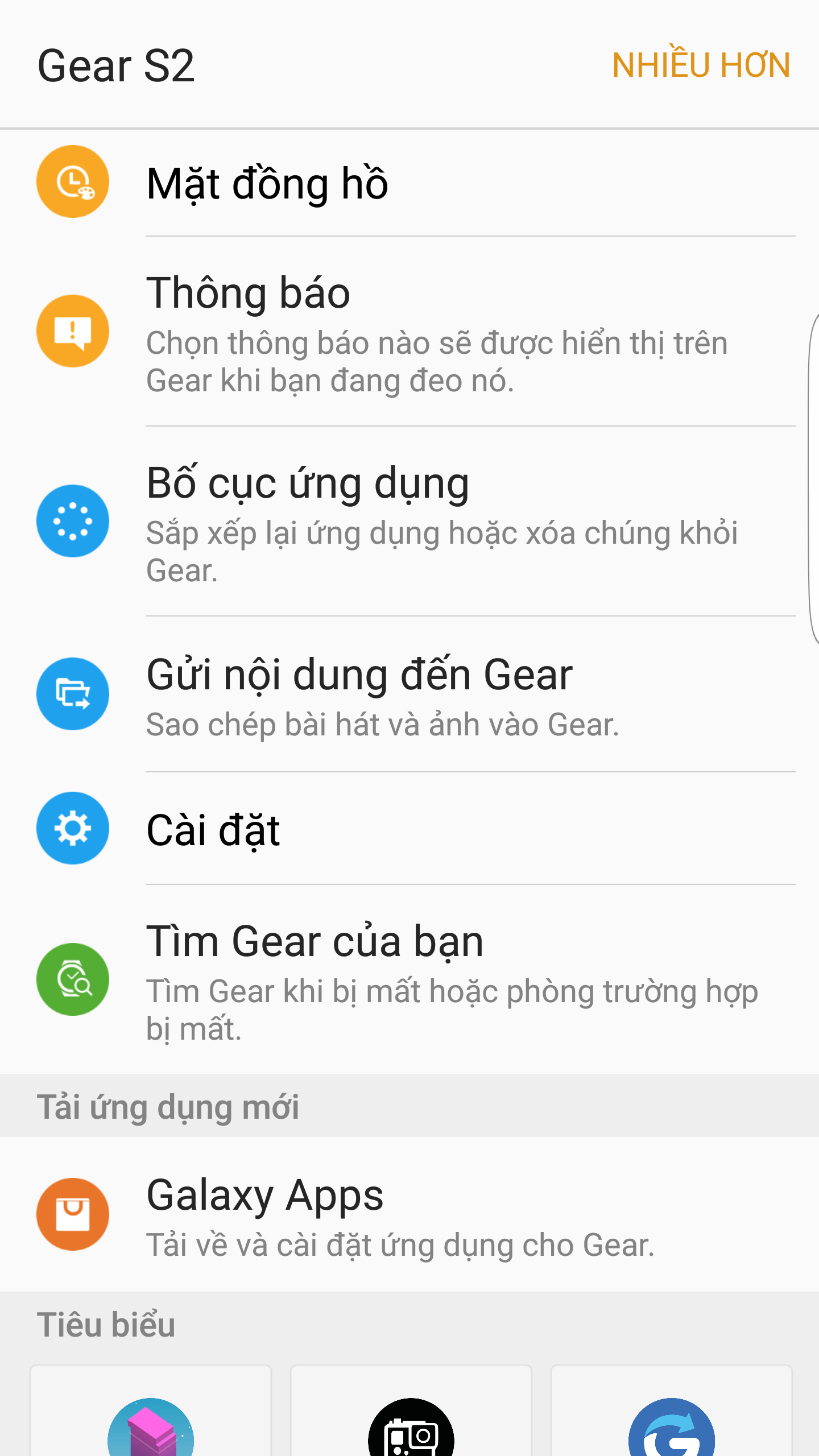
Task: Open Mặt đồng hồ watch faces
Action: [x=409, y=183]
